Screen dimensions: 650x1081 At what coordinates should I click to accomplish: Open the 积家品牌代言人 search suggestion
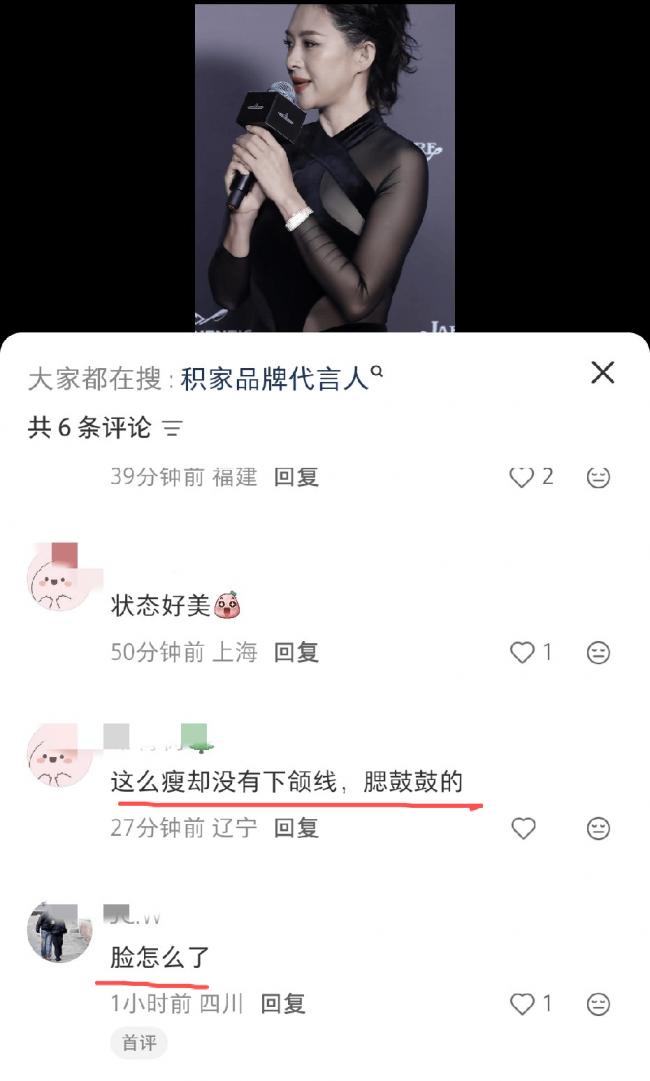281,378
